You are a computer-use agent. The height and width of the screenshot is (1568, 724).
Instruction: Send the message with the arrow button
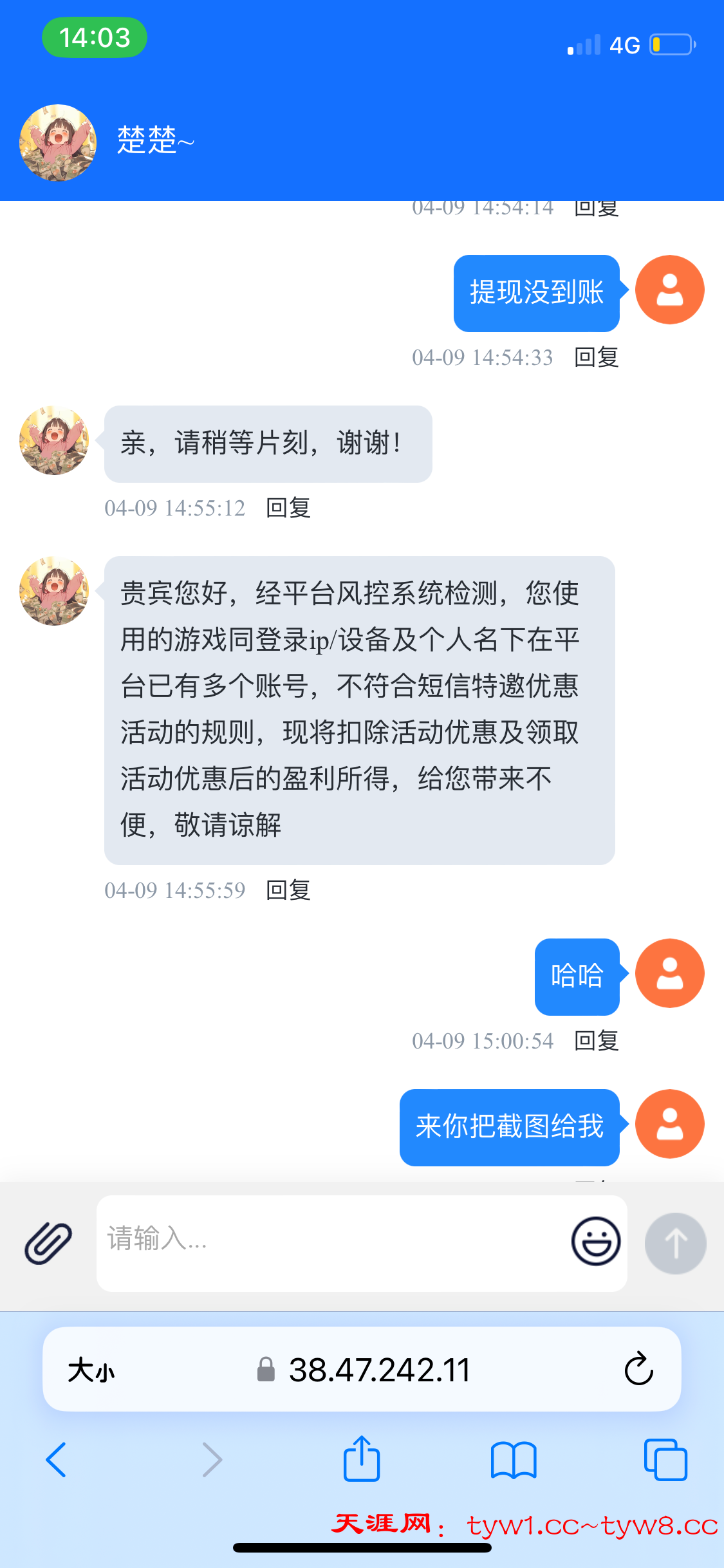675,1243
